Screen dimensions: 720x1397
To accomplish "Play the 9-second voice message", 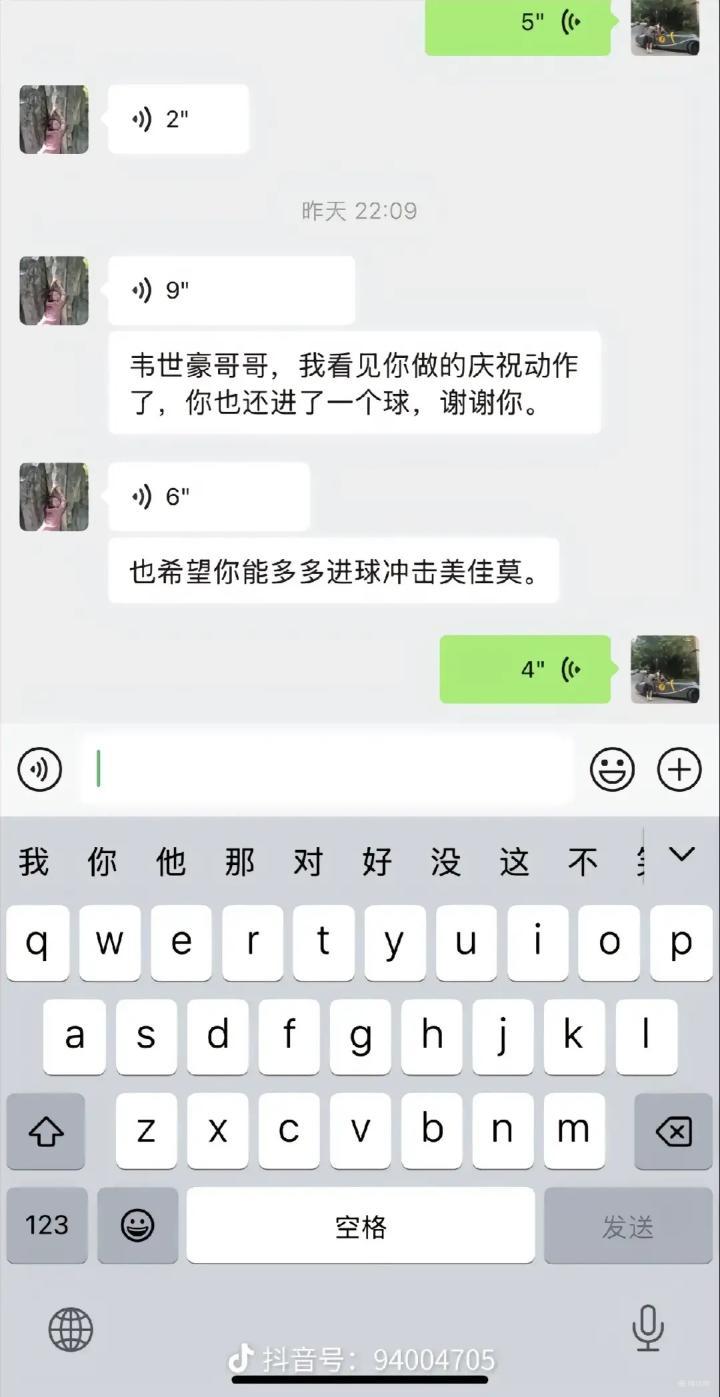I will [231, 290].
